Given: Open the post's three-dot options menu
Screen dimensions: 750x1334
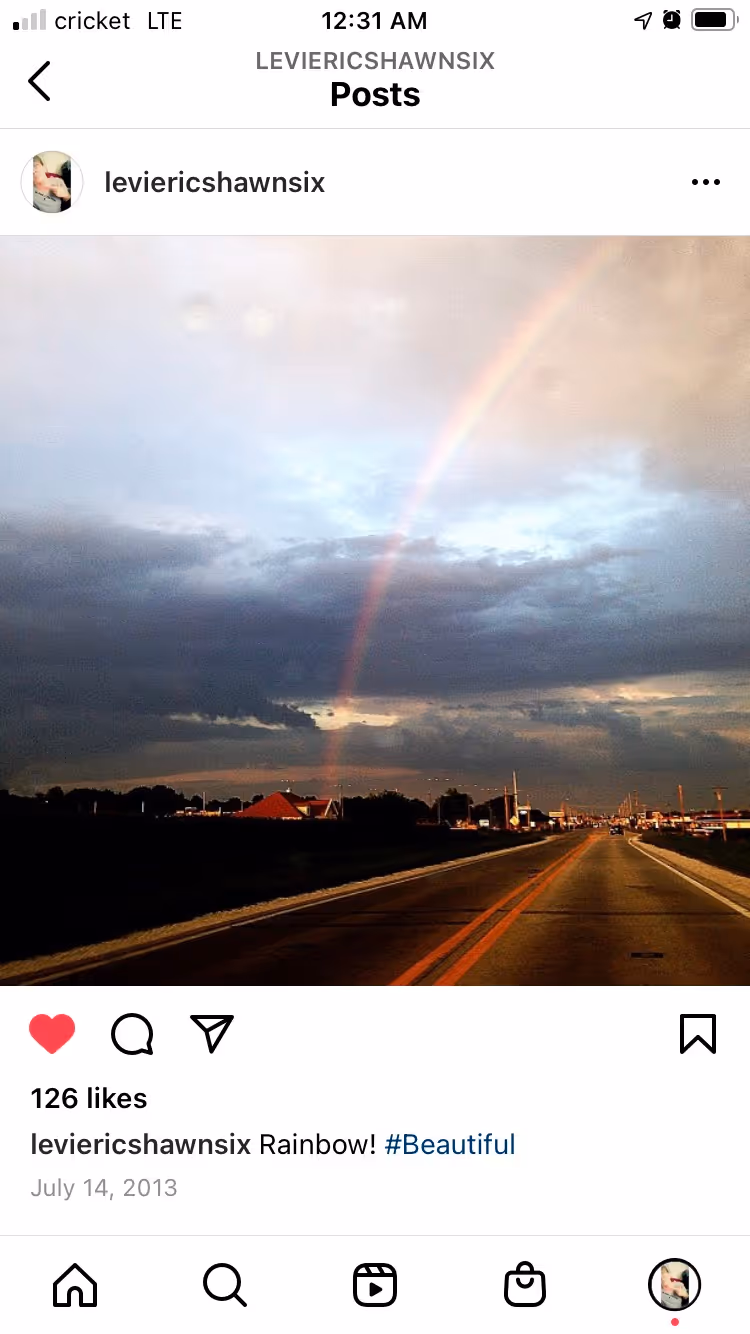Looking at the screenshot, I should pos(705,182).
